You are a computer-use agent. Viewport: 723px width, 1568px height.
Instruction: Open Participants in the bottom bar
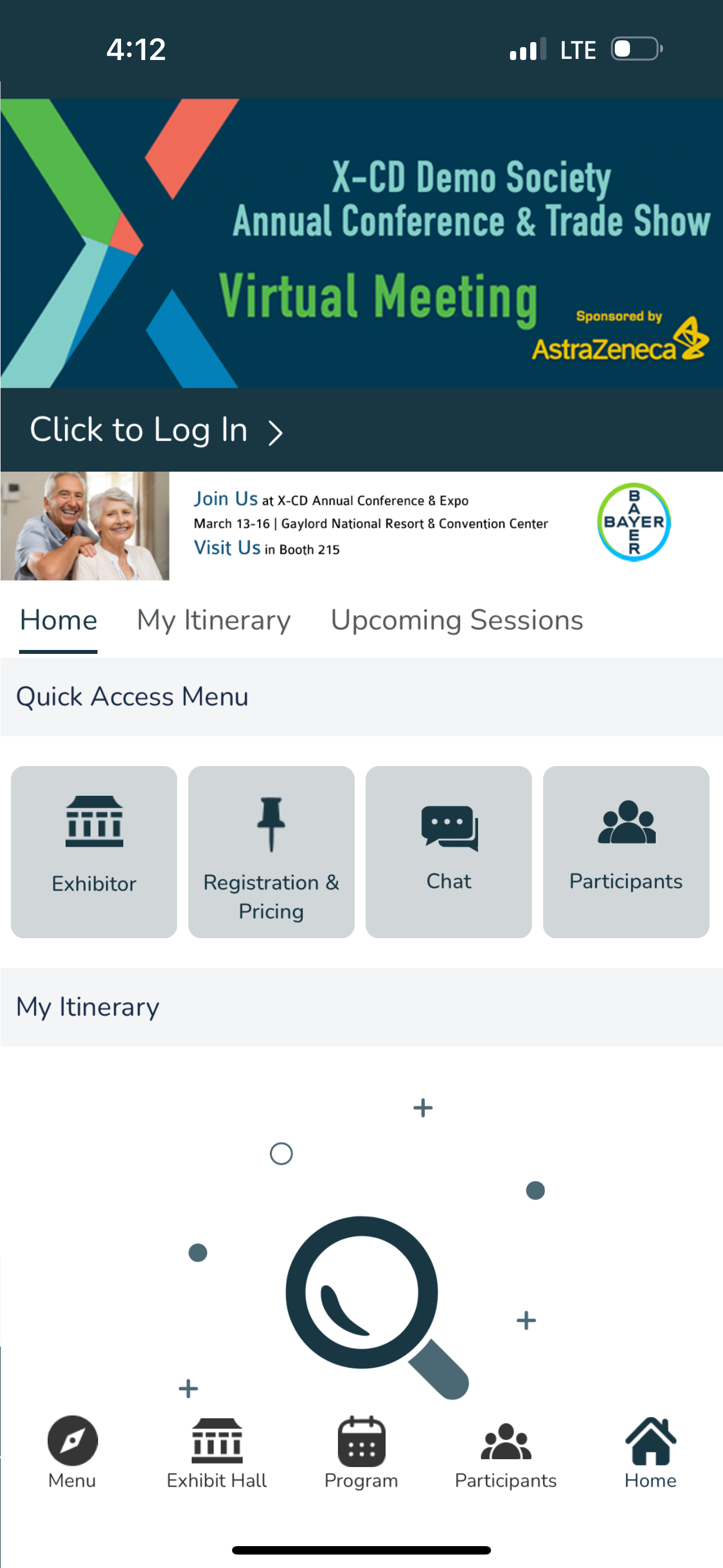click(x=506, y=1451)
